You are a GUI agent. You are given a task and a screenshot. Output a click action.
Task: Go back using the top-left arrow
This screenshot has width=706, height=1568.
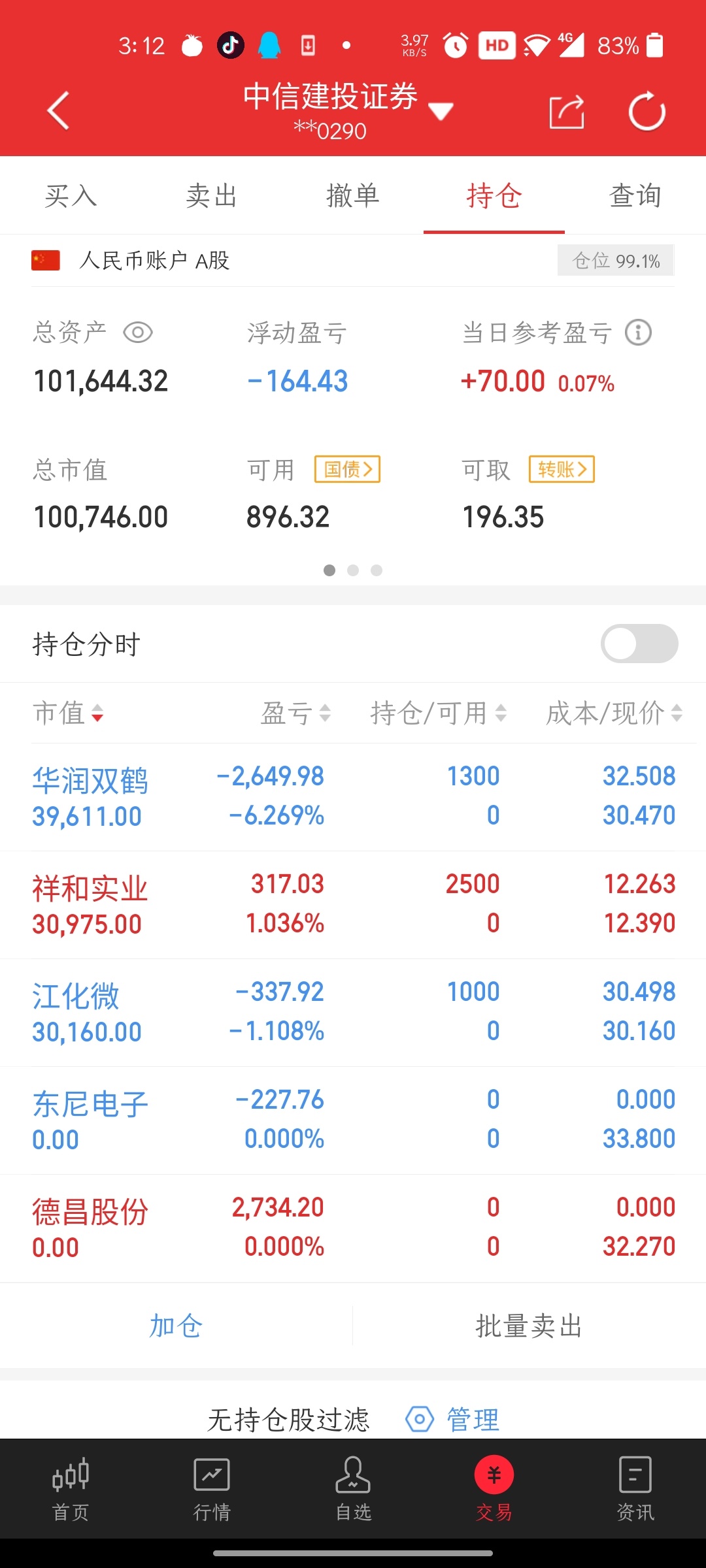coord(58,110)
